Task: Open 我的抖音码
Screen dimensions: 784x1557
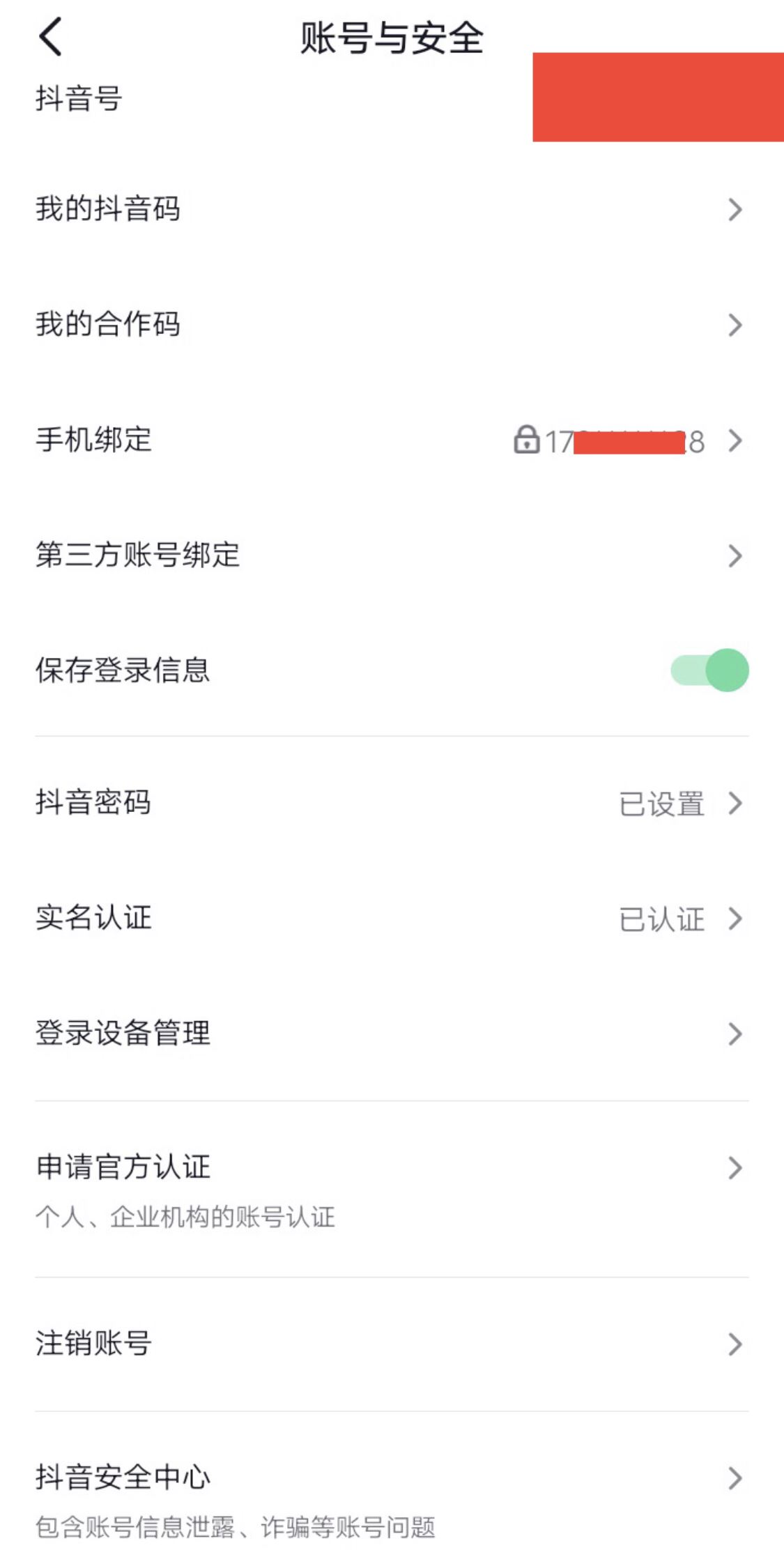Action: coord(392,209)
